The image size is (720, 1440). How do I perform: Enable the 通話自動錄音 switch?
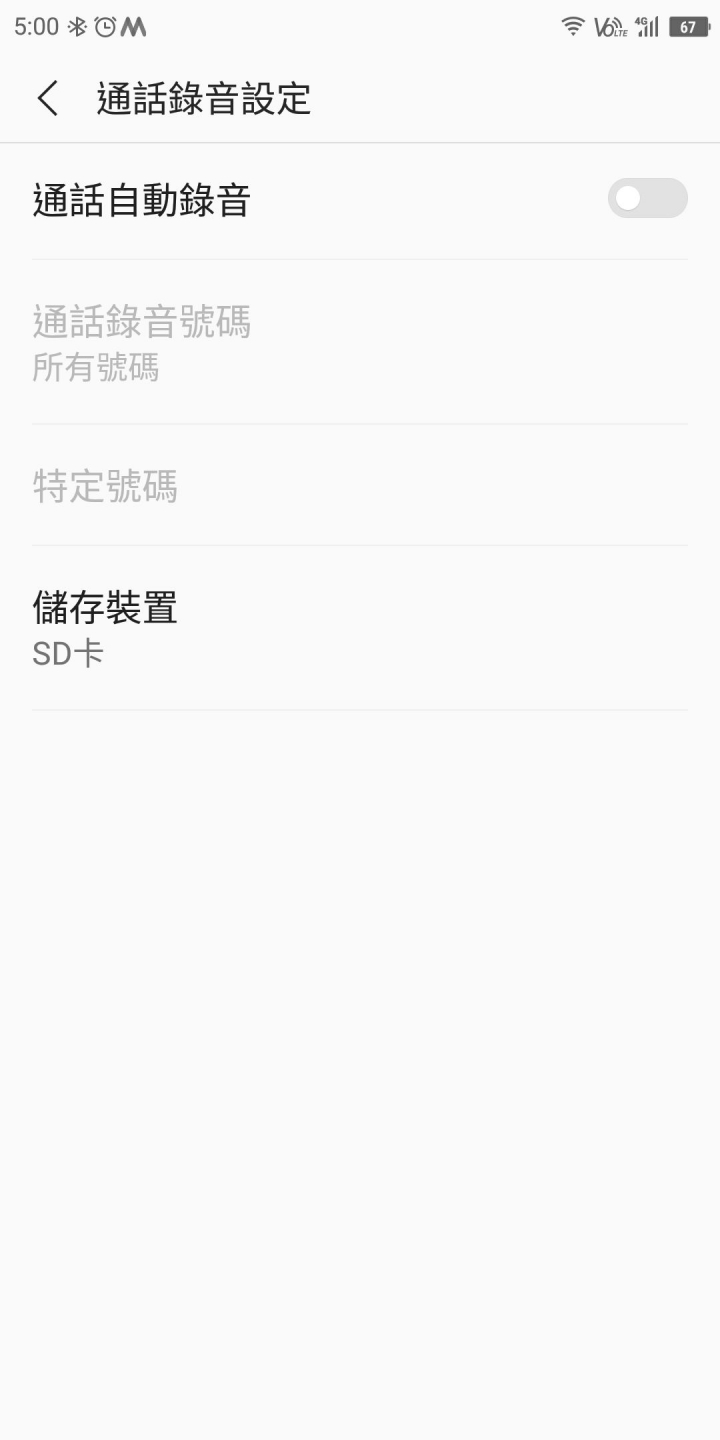pos(647,199)
